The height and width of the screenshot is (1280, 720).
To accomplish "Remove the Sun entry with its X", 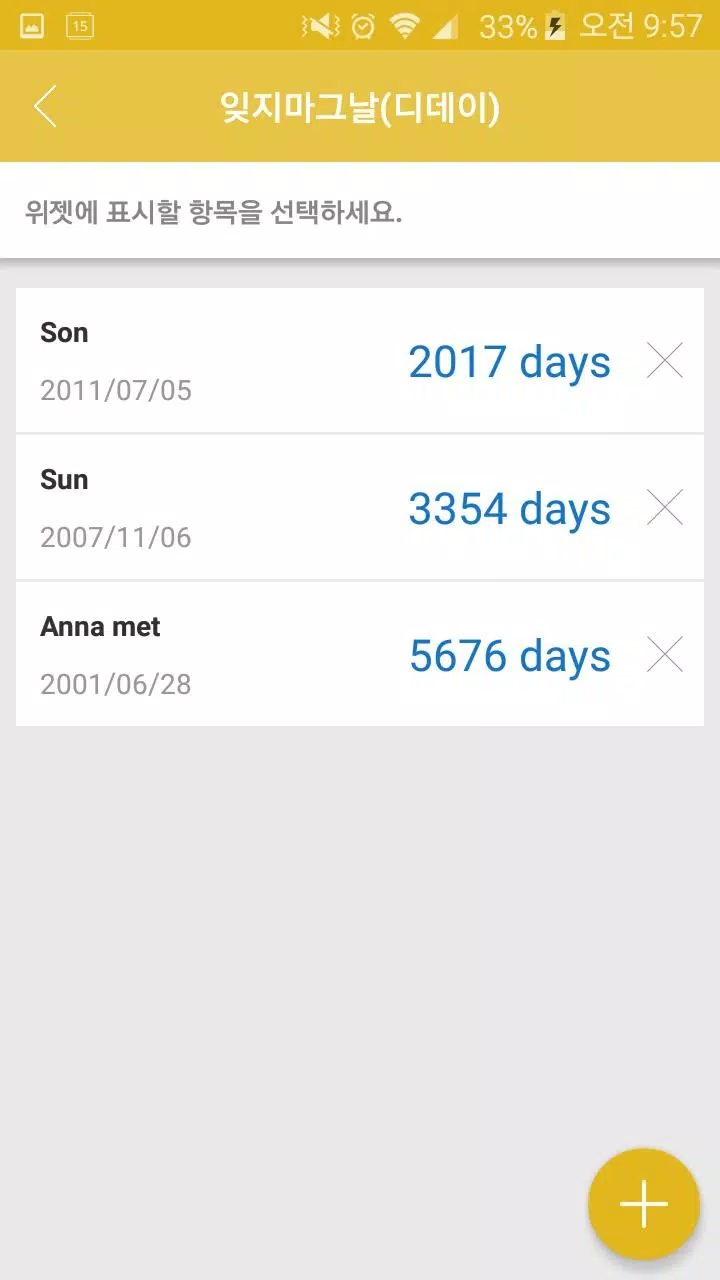I will point(665,507).
